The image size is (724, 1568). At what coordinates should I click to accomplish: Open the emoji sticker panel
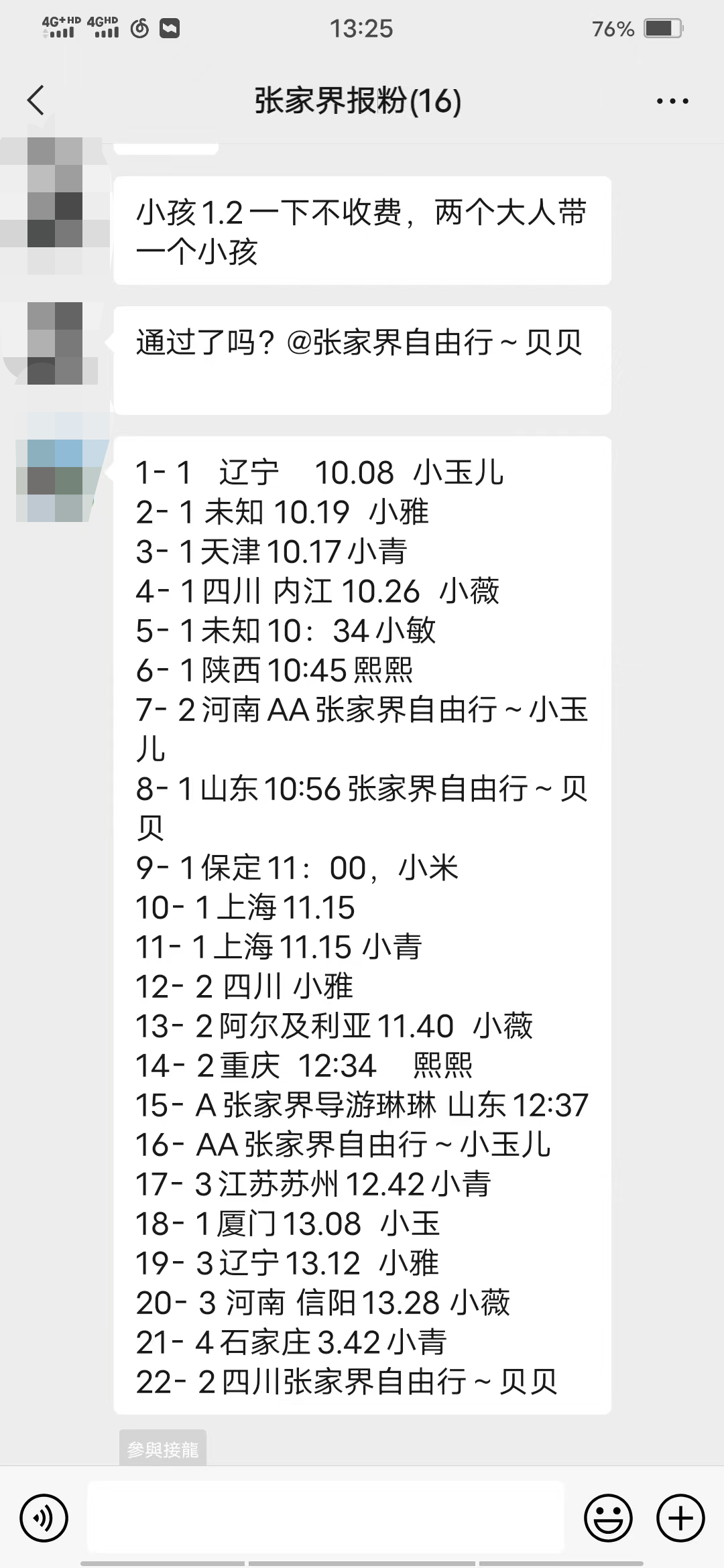click(x=608, y=1518)
